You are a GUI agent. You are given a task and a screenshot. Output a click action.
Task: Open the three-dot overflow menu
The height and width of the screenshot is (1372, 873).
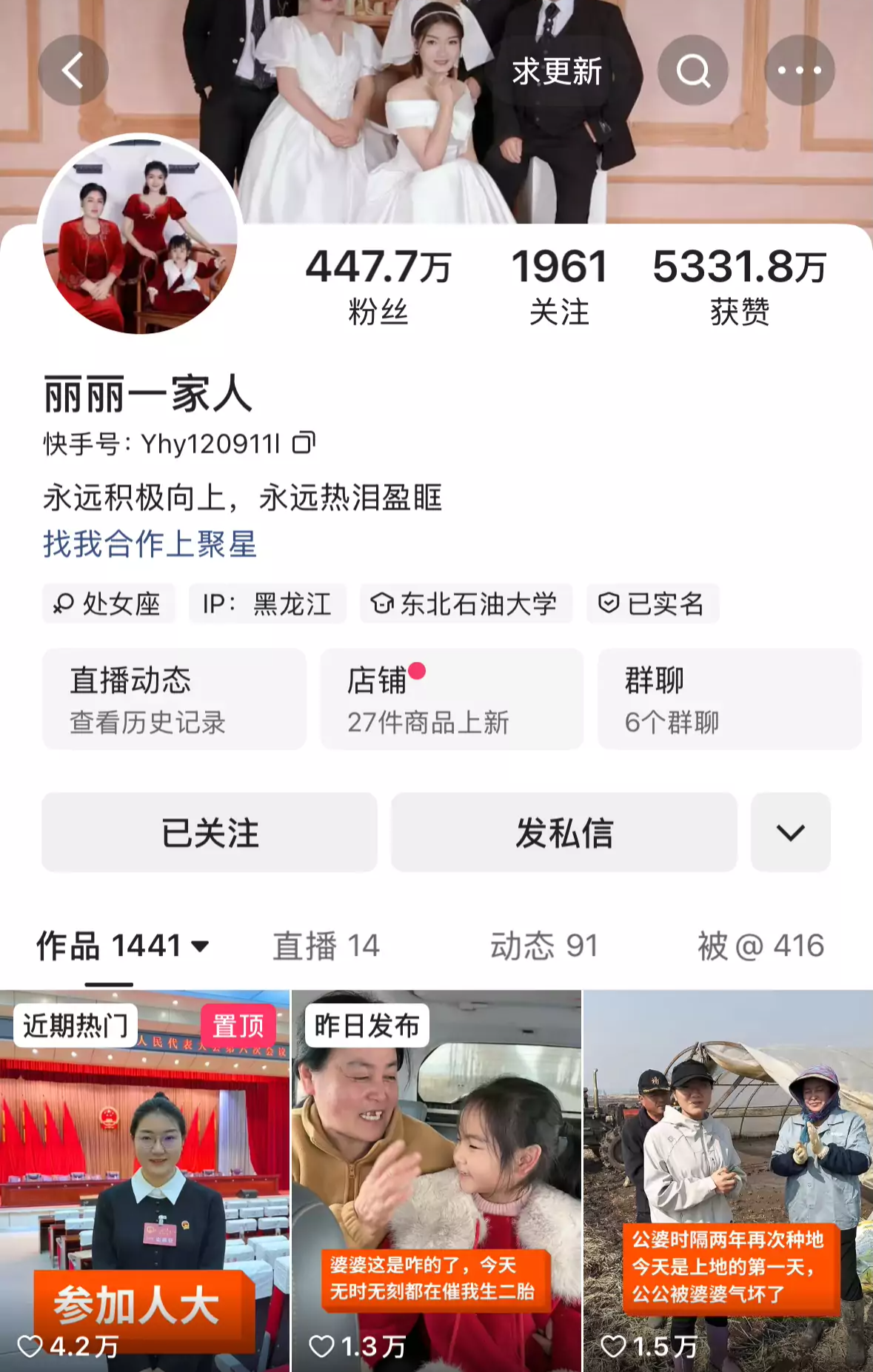tap(799, 71)
